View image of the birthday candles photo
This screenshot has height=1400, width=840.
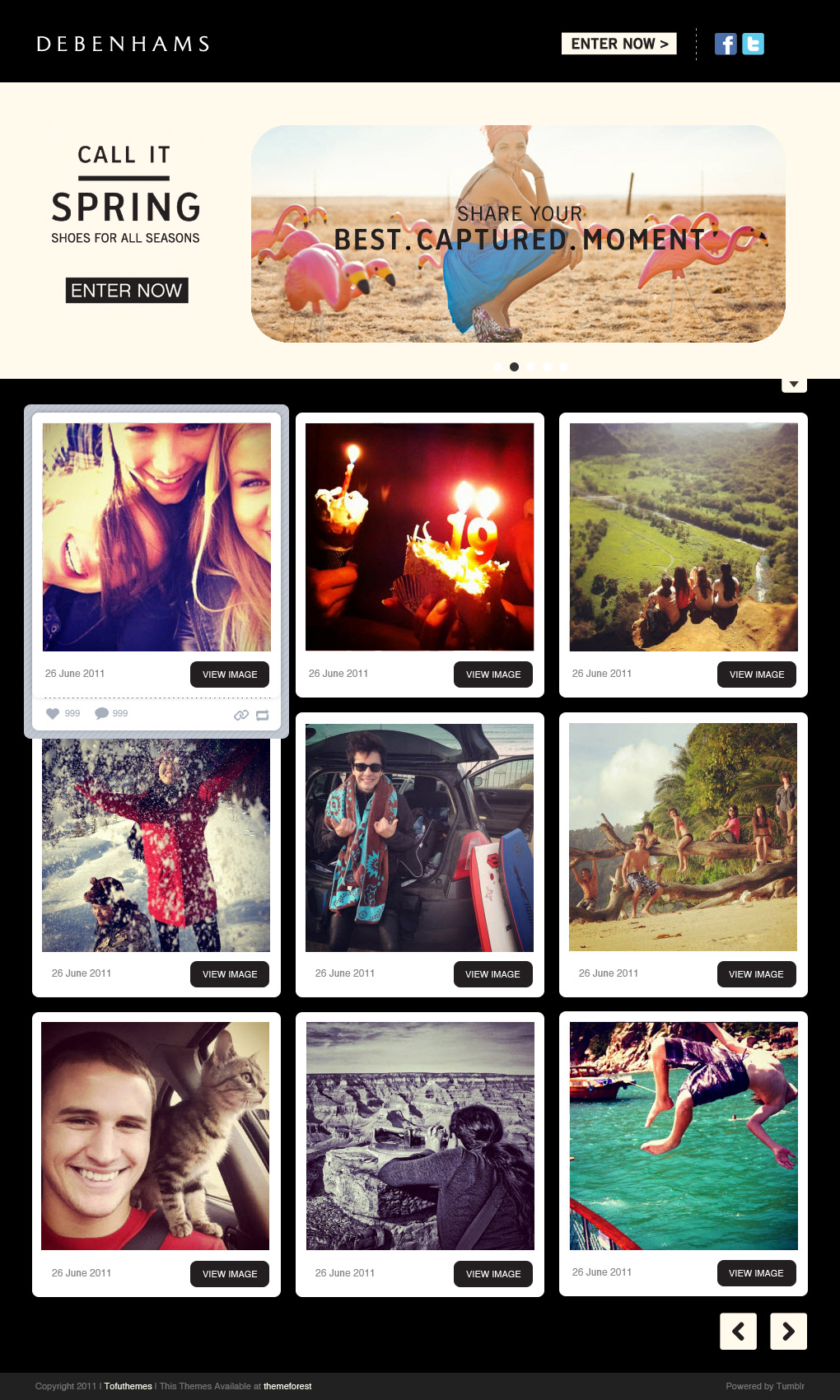tap(493, 674)
